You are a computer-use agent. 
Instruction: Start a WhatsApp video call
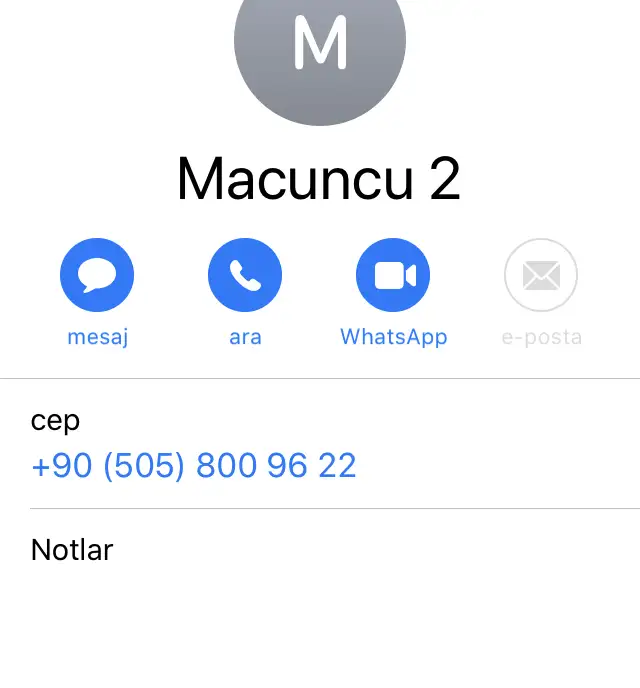click(x=393, y=275)
